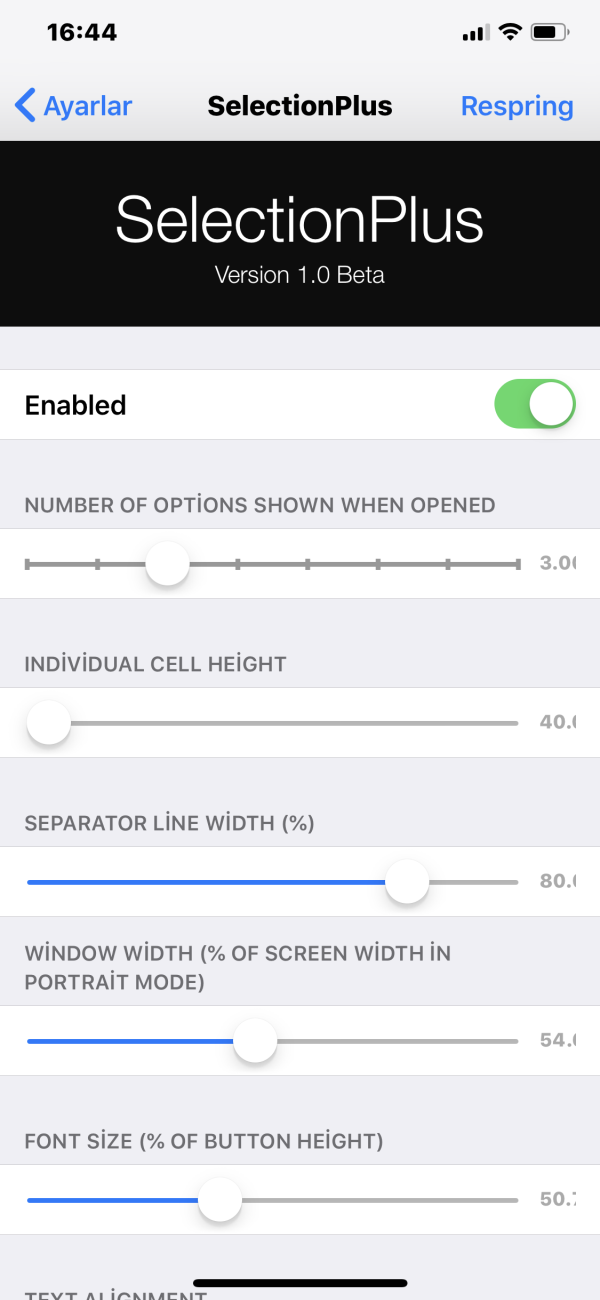This screenshot has width=600, height=1300.
Task: Tap the Respring button
Action: click(x=516, y=106)
